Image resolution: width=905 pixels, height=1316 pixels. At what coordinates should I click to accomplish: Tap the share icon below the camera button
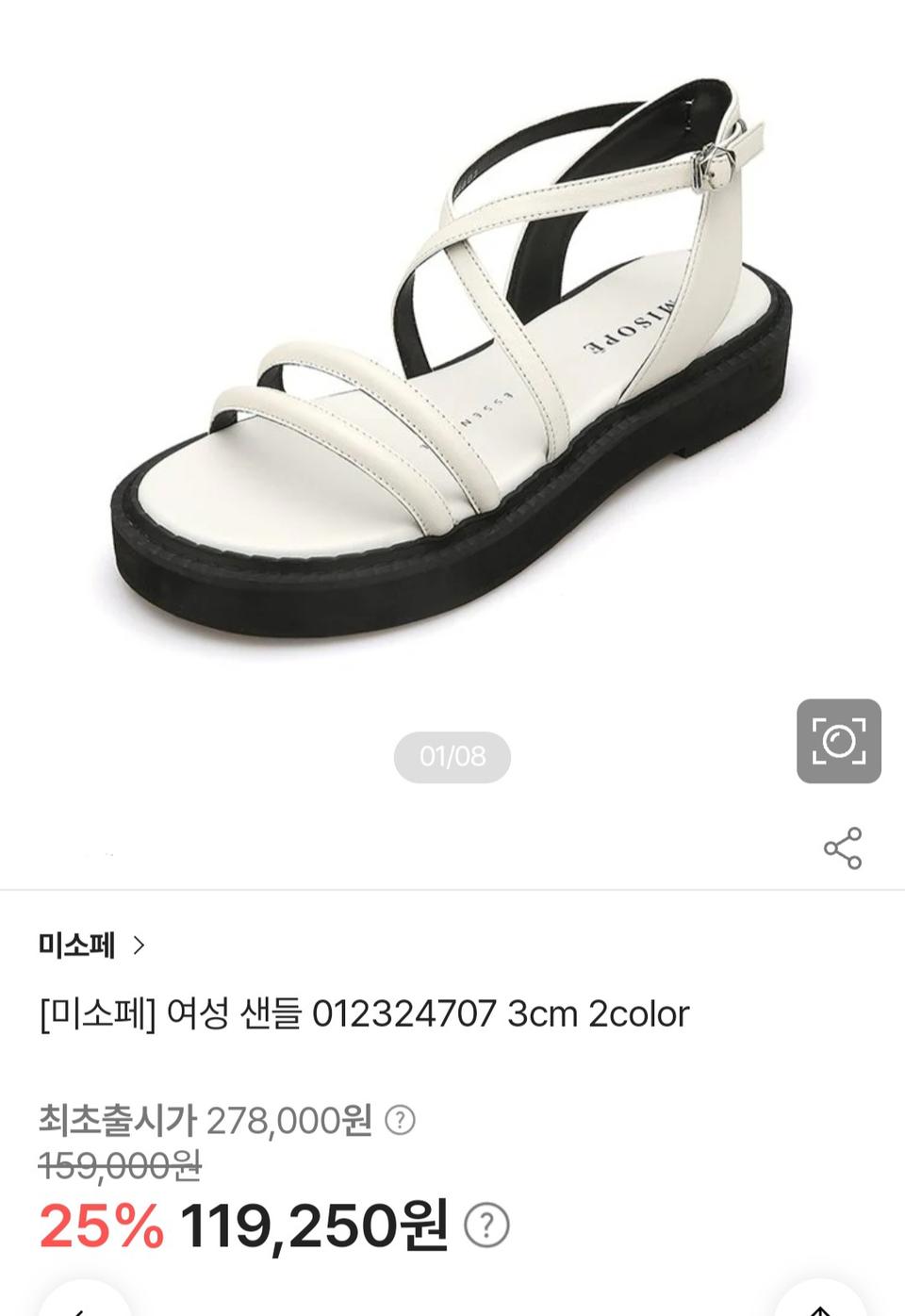pyautogui.click(x=842, y=847)
